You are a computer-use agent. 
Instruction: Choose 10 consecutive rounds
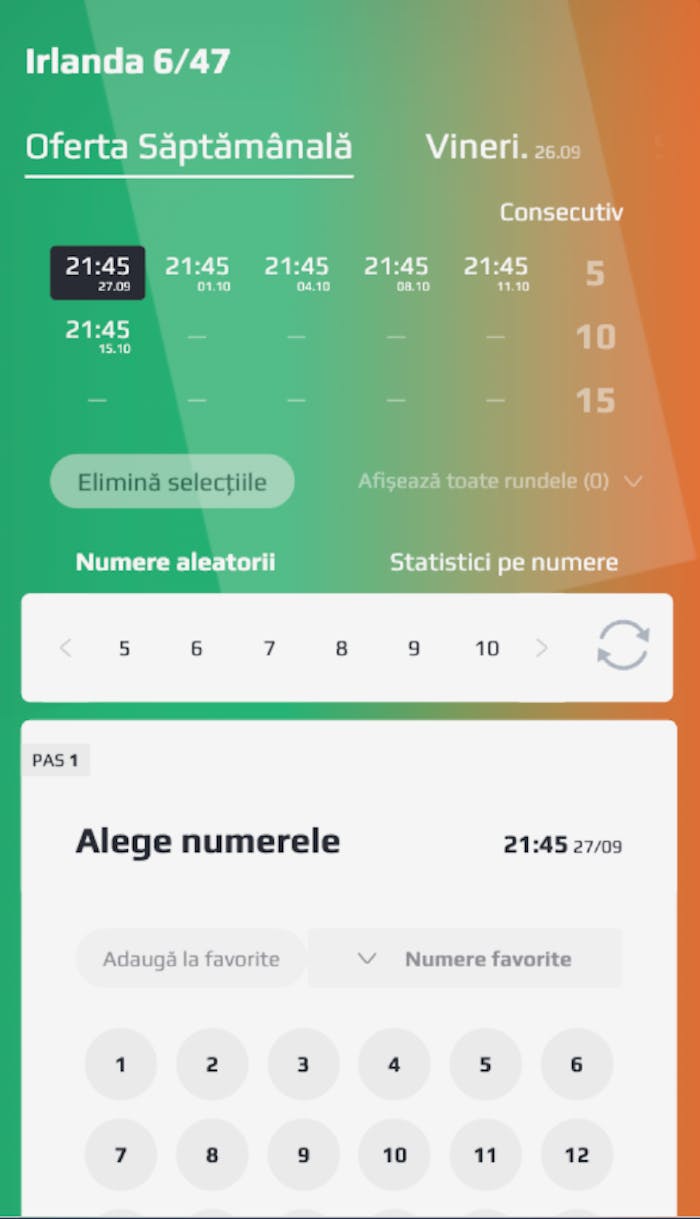(x=594, y=337)
